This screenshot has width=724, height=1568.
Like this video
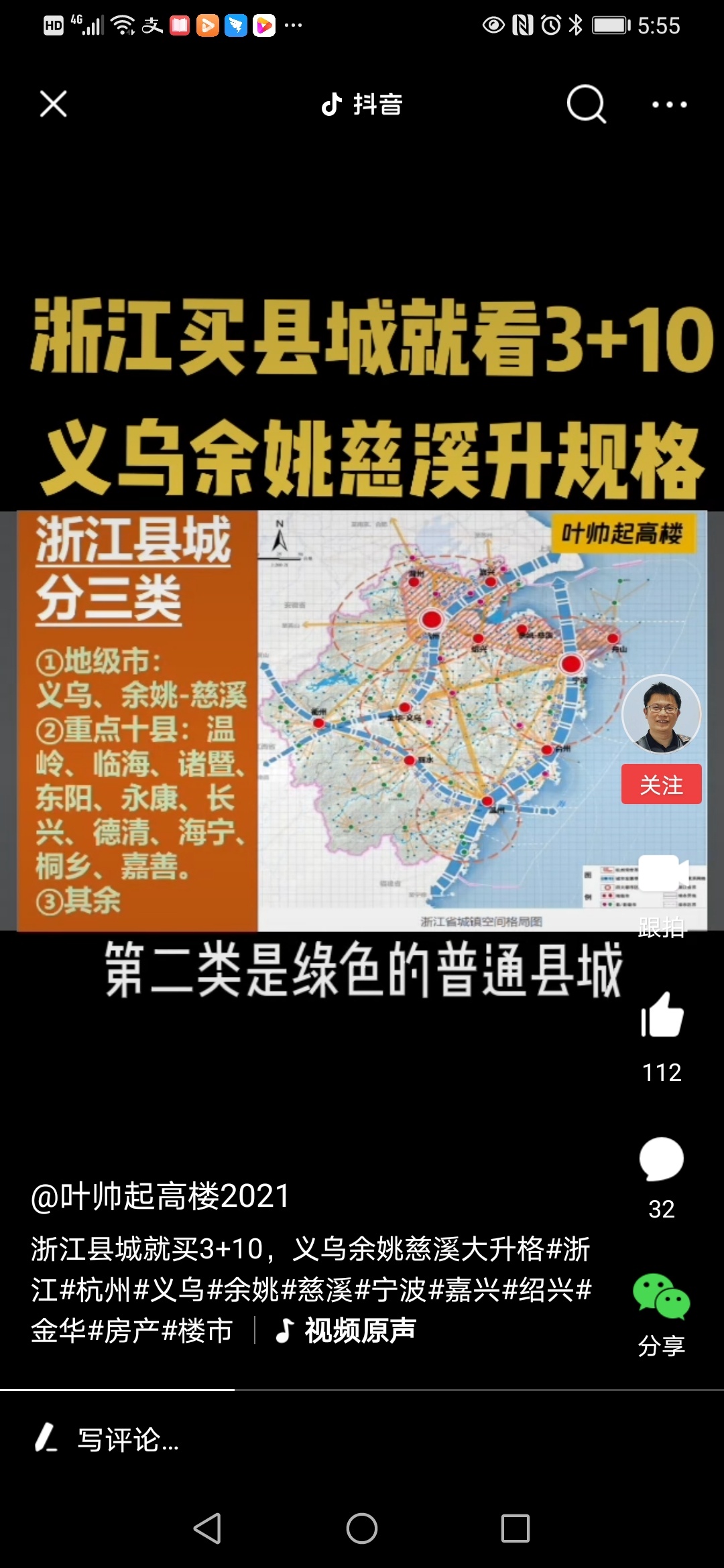pos(661,1016)
